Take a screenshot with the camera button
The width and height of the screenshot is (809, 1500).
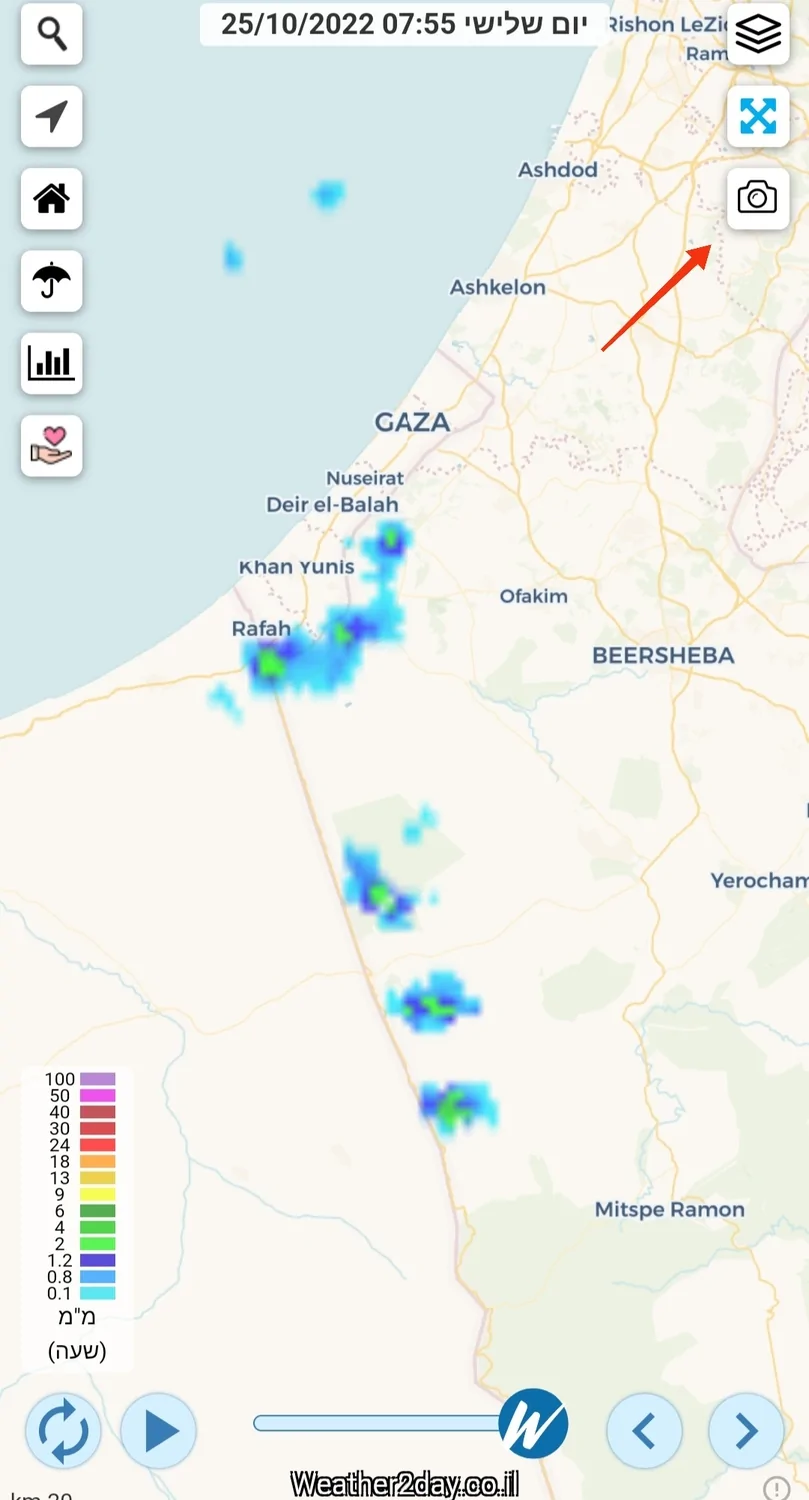[x=757, y=198]
